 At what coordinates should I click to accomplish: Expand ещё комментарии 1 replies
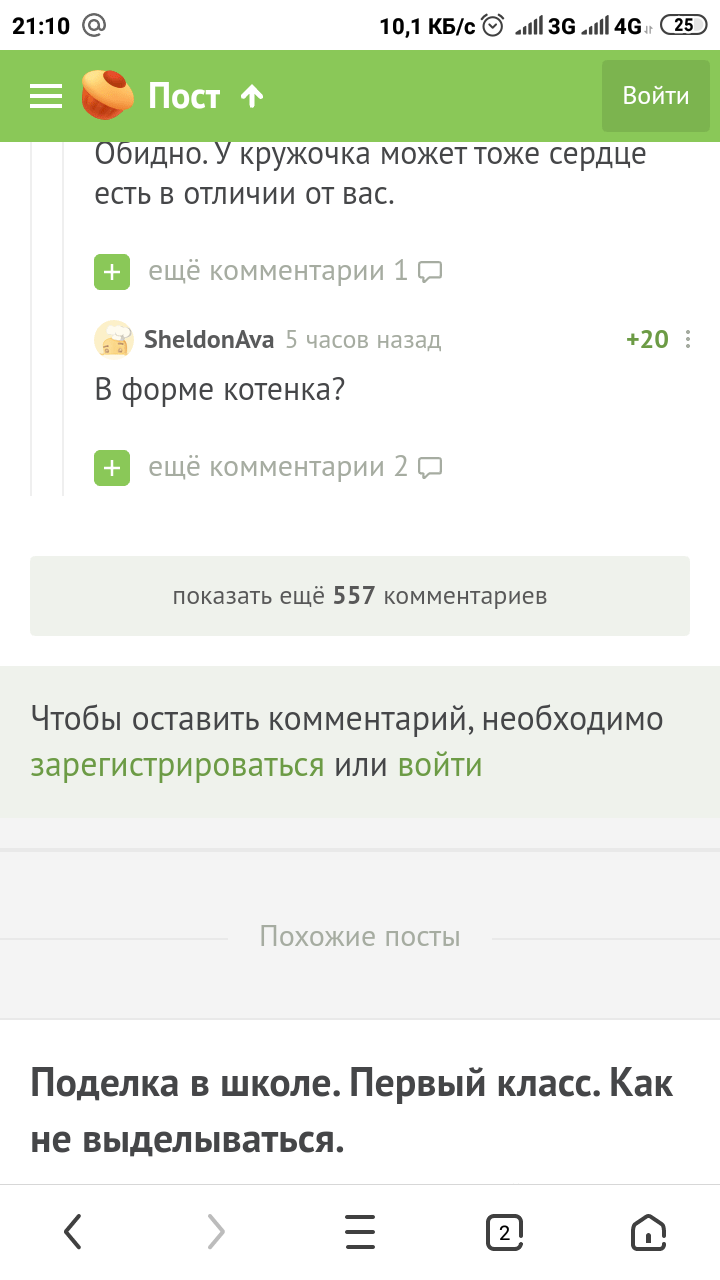[x=269, y=271]
